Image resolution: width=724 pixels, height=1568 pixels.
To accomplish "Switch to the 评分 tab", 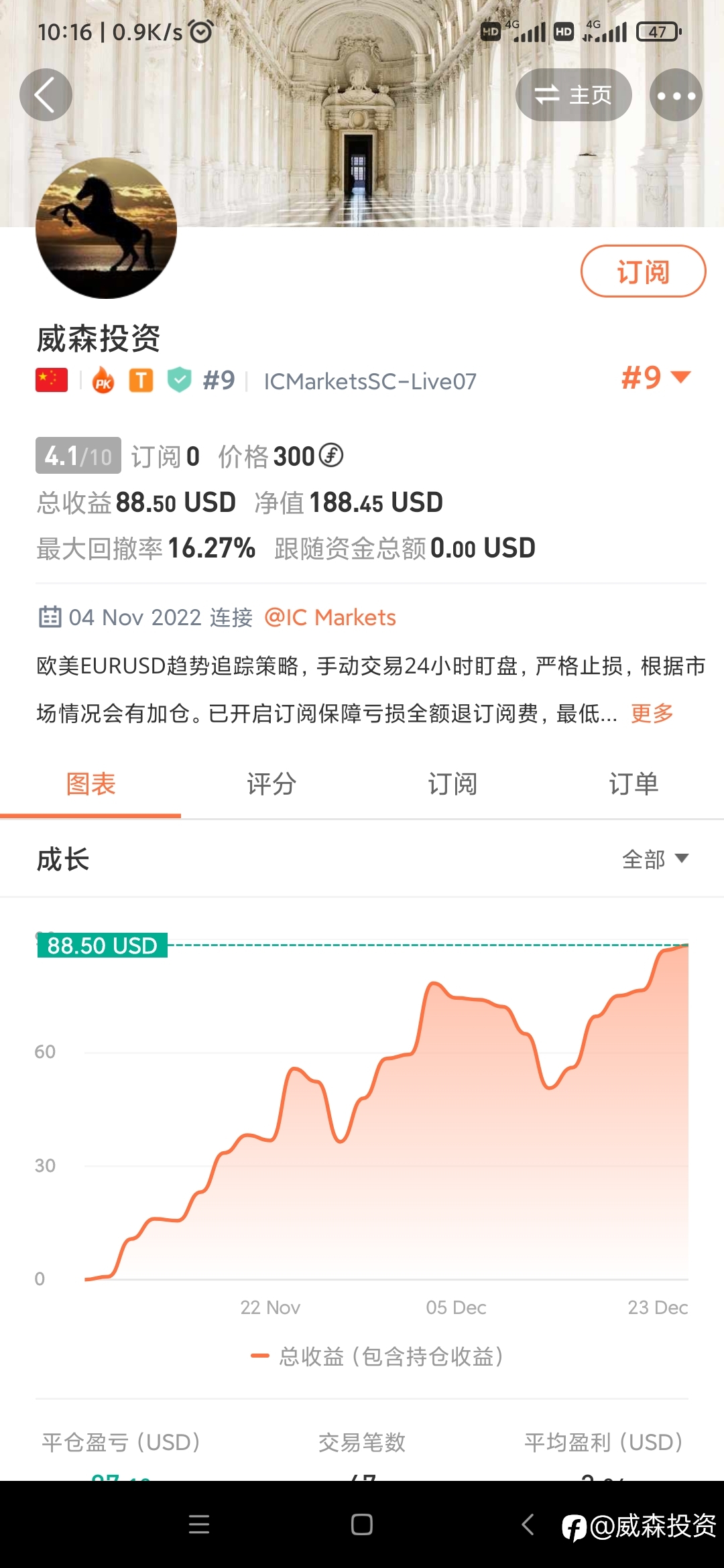I will (271, 784).
